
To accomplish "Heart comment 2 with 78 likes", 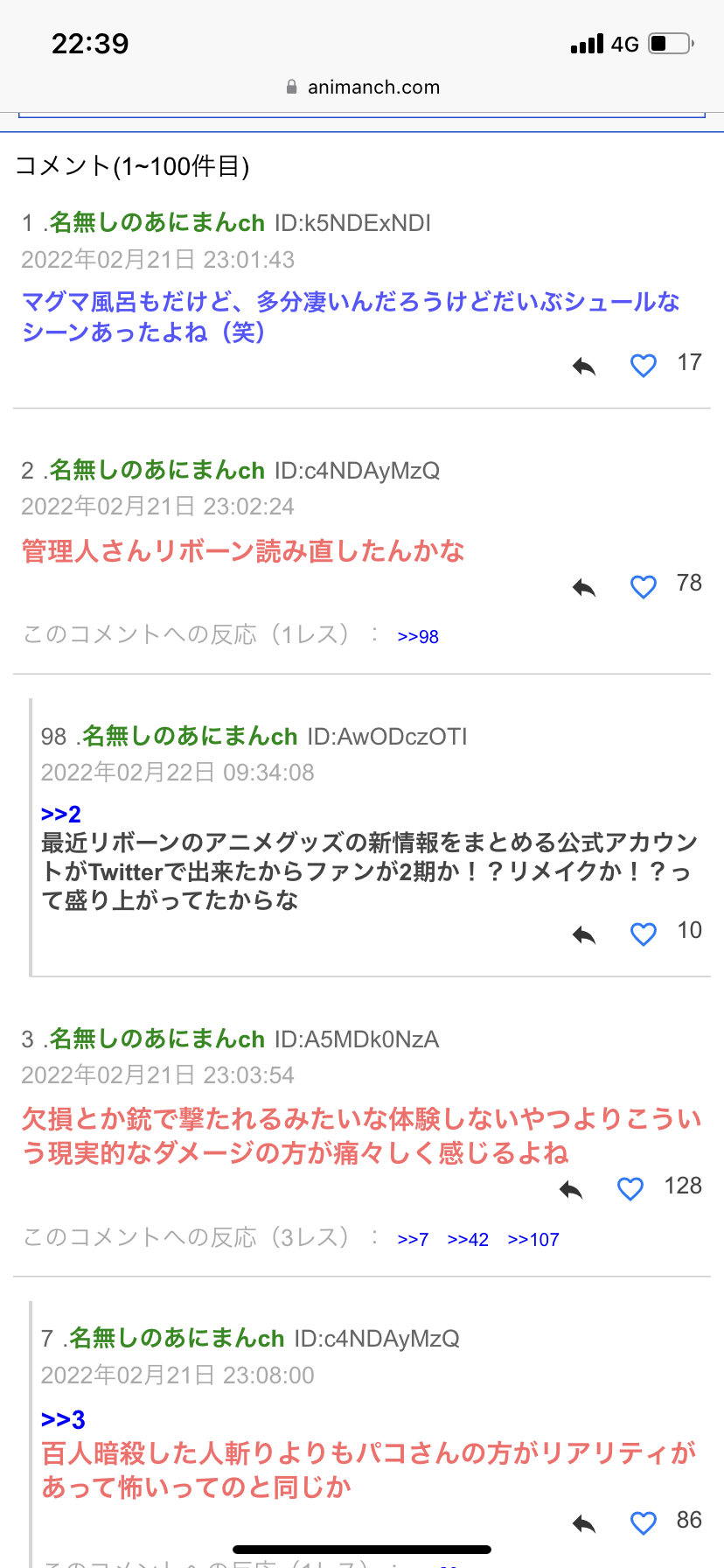I will click(644, 586).
